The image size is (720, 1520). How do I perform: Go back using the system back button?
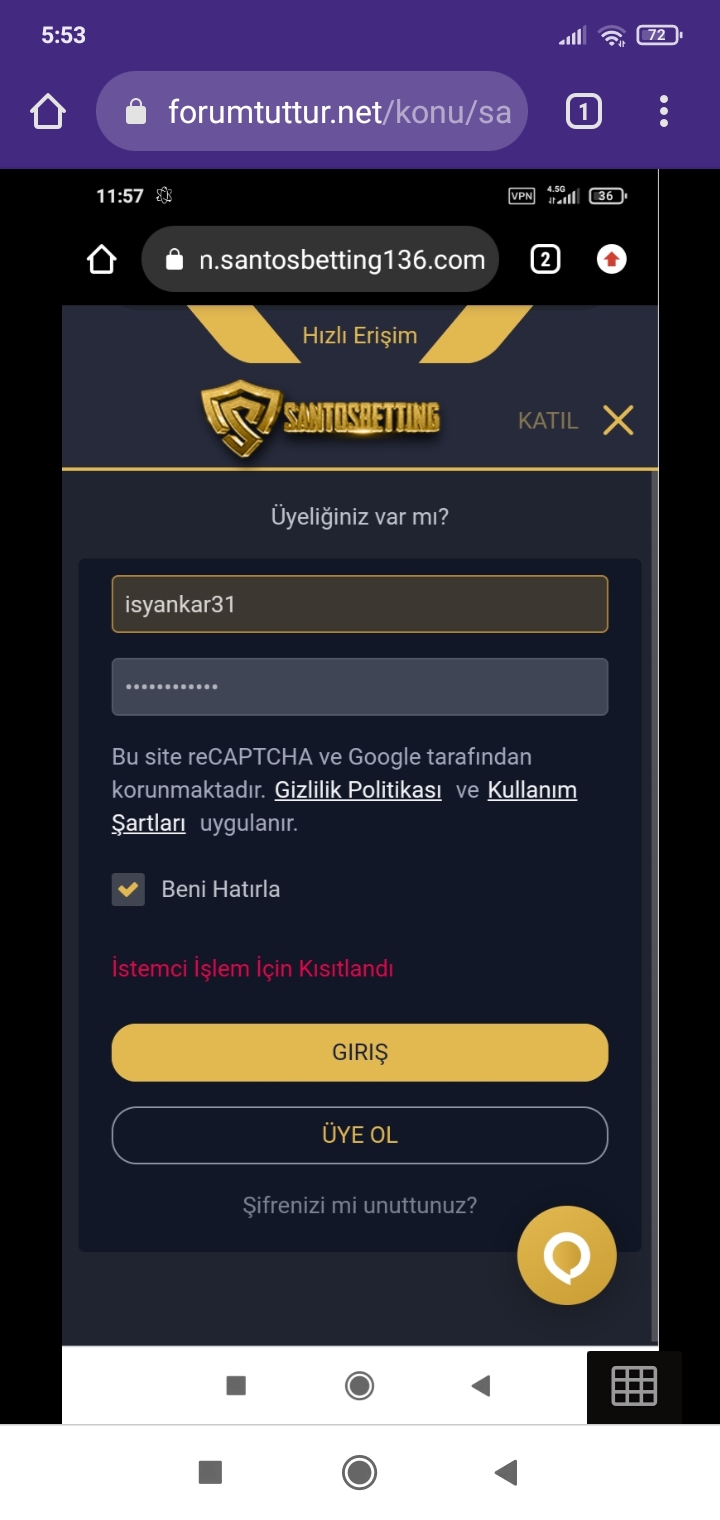[x=506, y=1472]
